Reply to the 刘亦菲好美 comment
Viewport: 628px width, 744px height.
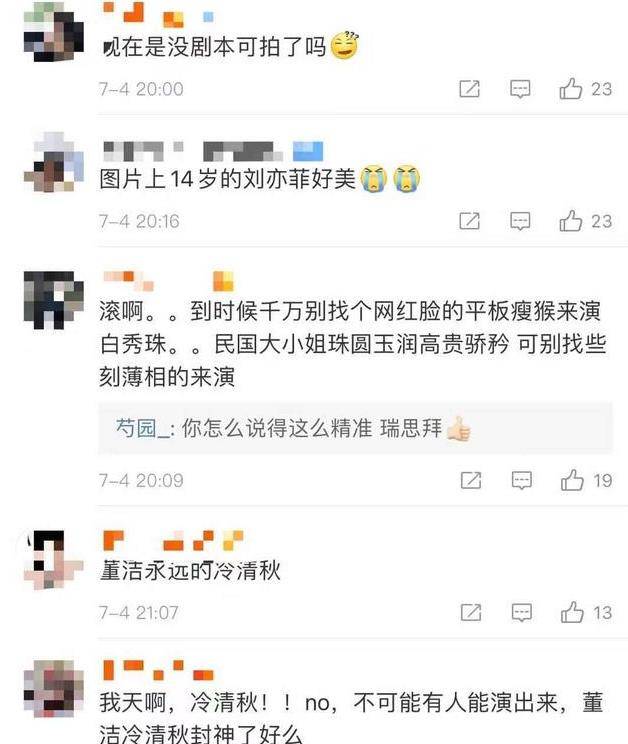coord(521,221)
